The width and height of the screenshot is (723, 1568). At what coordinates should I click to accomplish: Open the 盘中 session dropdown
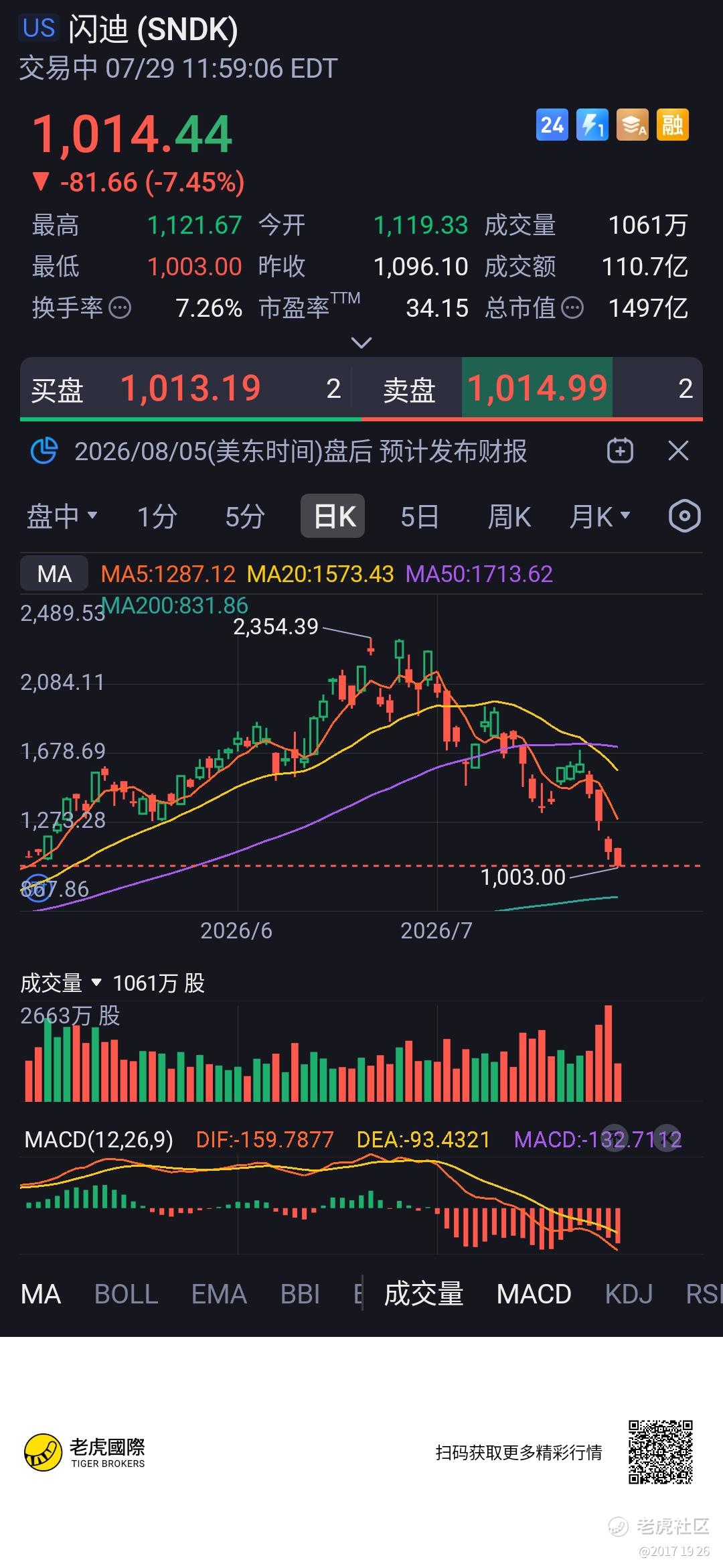[62, 516]
